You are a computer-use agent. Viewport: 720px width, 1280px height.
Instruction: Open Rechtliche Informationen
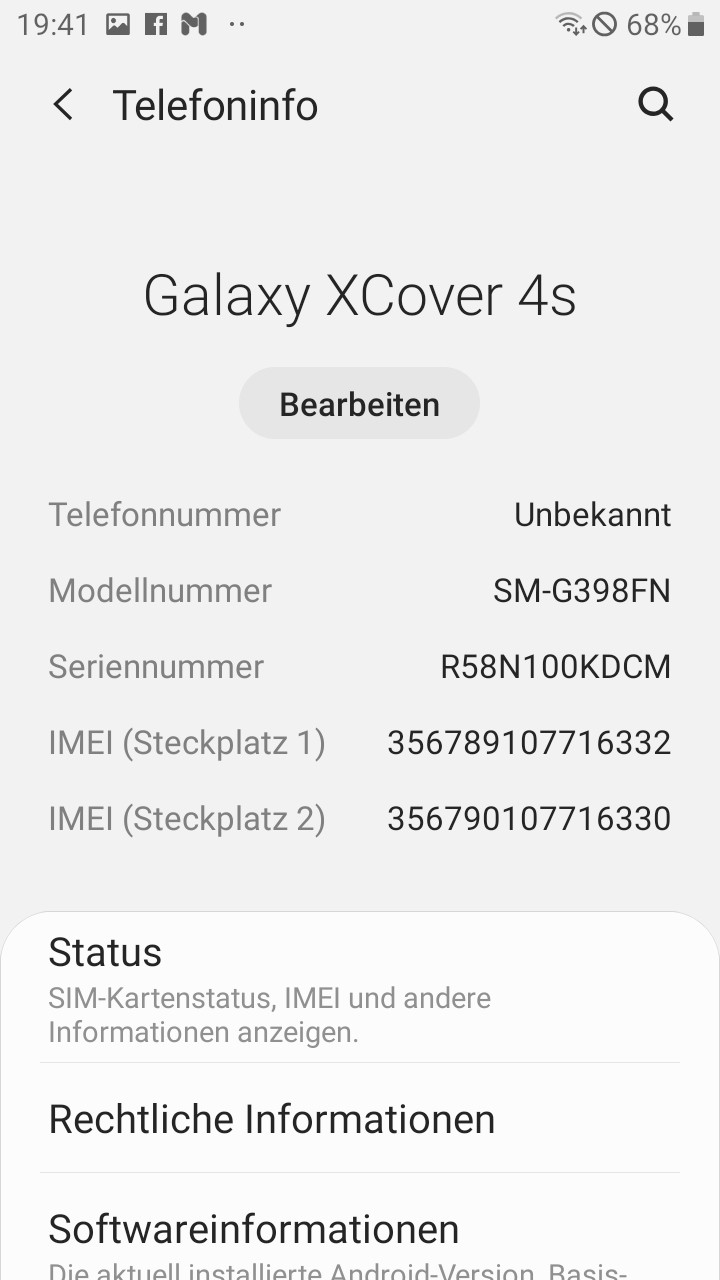click(x=359, y=1119)
